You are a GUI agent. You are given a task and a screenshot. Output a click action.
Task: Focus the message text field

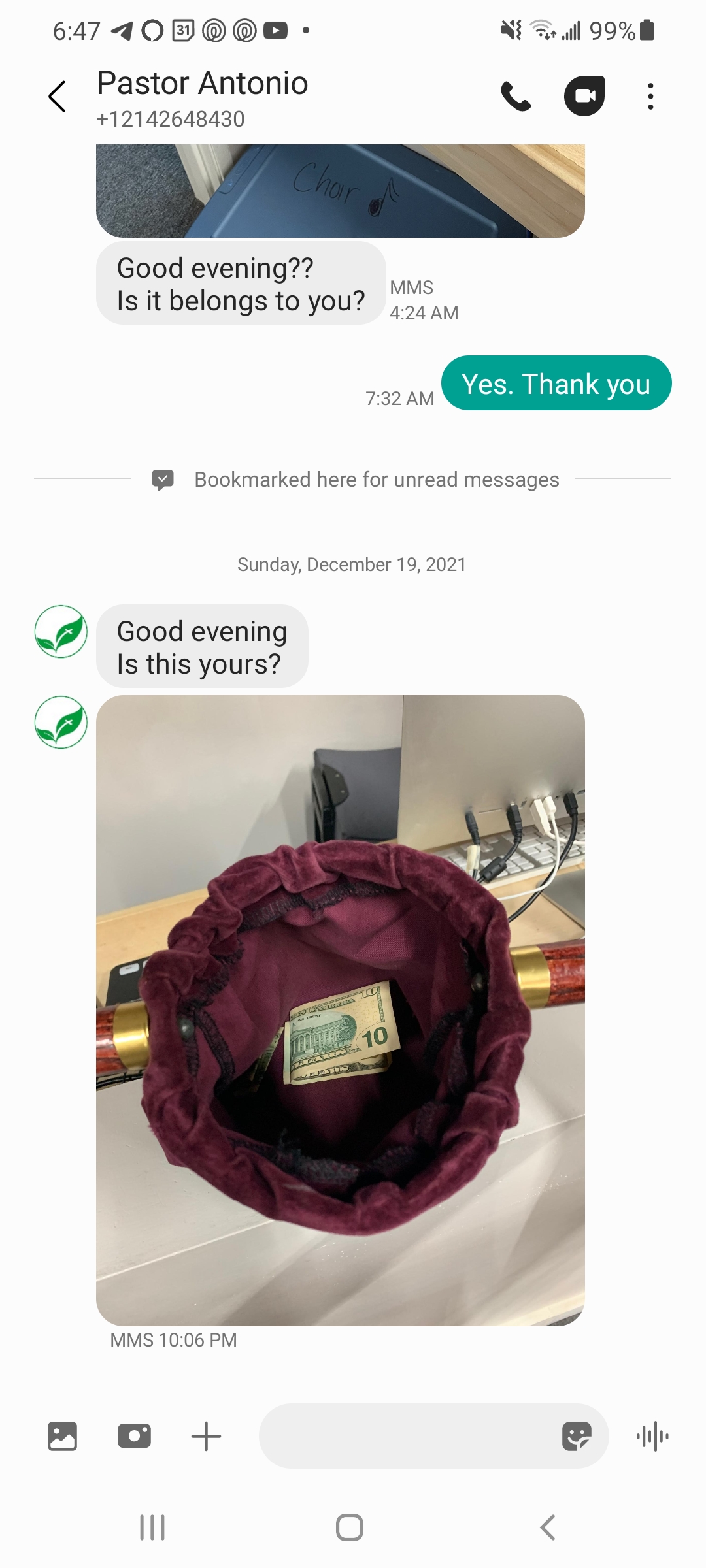point(405,1436)
